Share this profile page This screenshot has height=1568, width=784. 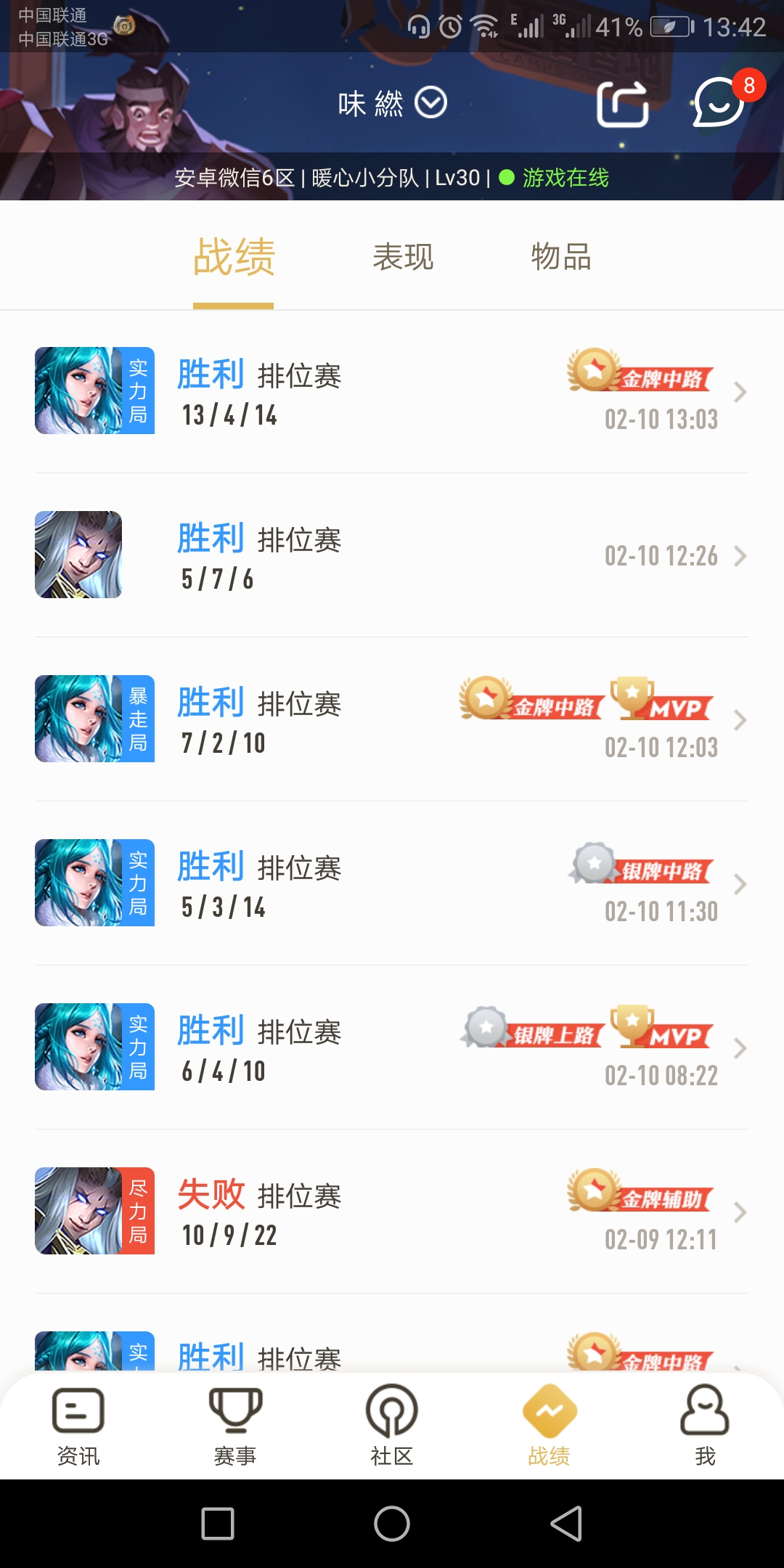[623, 104]
